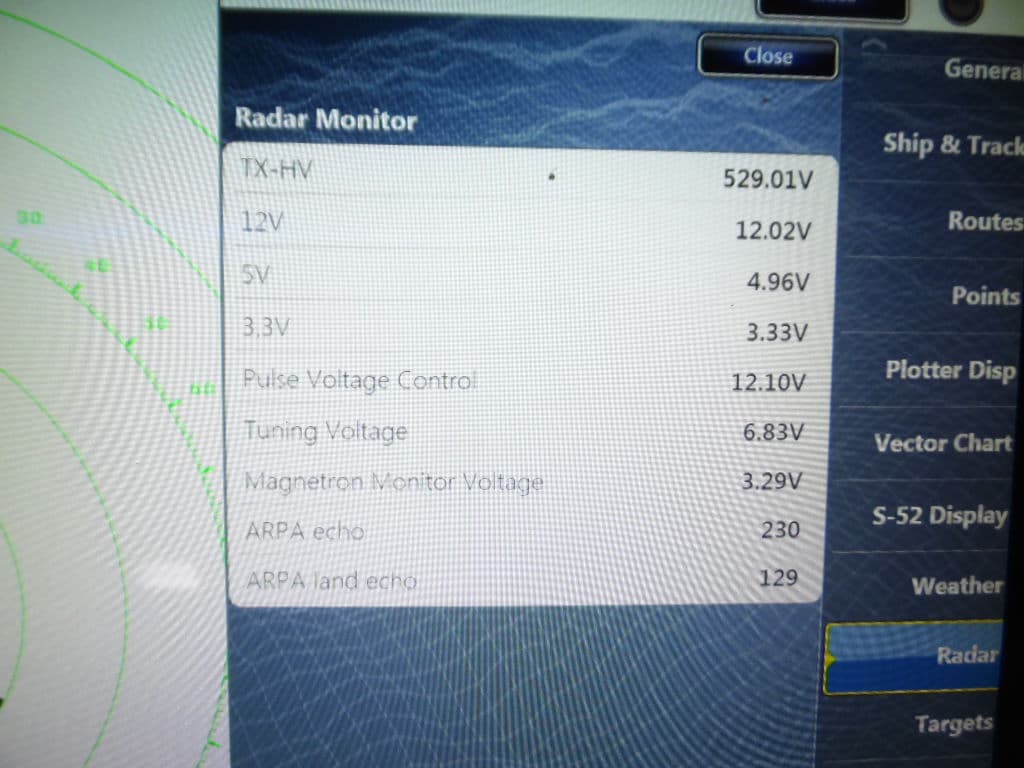
Task: Open Plotter Display settings
Action: coord(950,369)
